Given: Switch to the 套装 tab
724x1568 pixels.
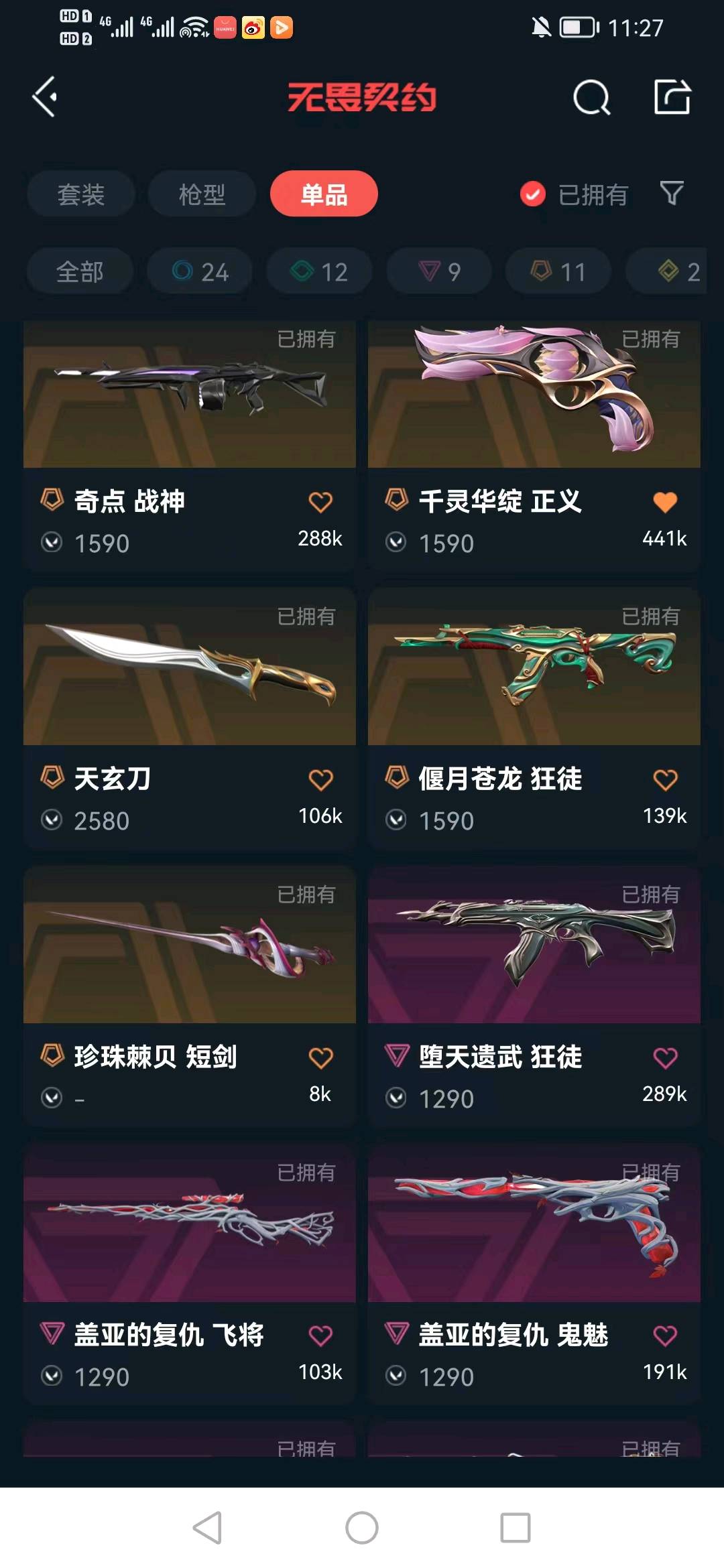Looking at the screenshot, I should click(x=80, y=194).
